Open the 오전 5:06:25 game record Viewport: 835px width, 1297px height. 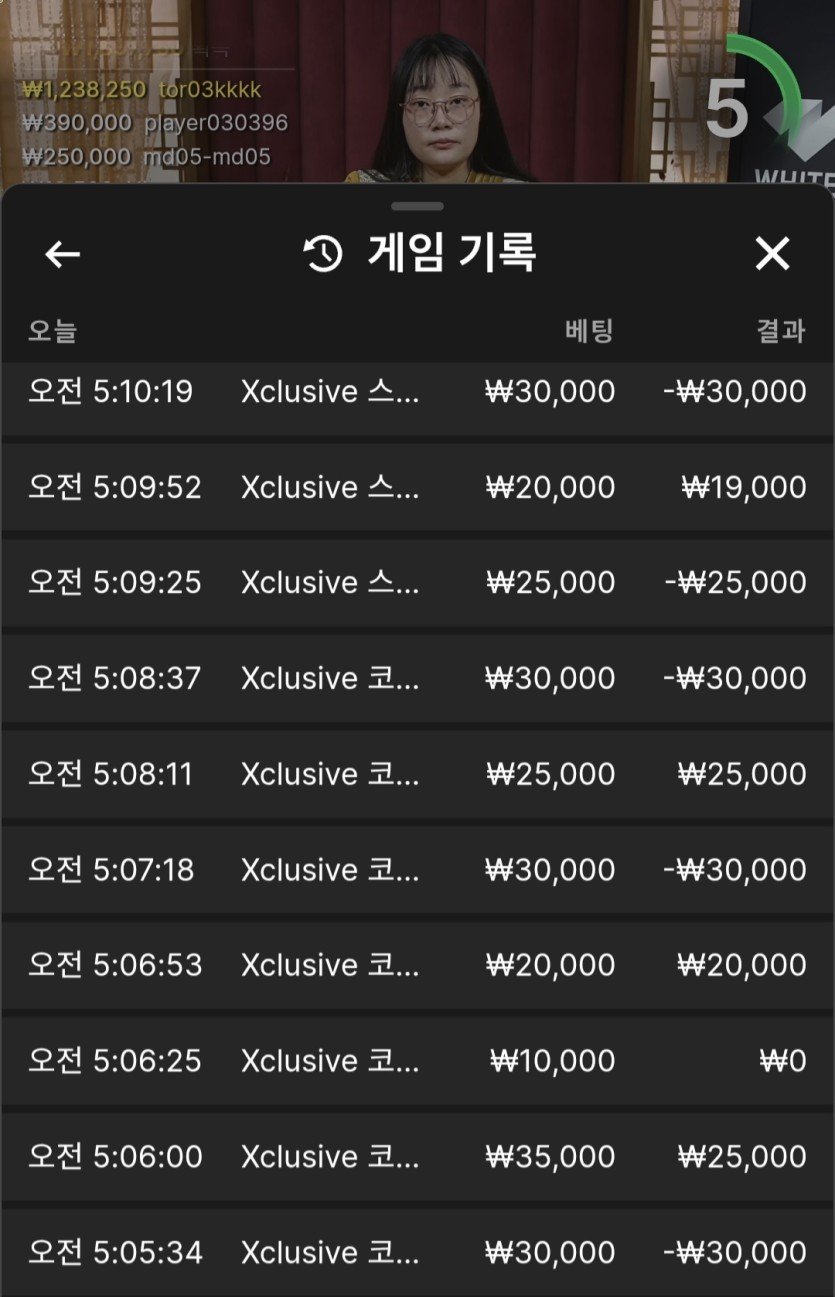(x=417, y=1061)
